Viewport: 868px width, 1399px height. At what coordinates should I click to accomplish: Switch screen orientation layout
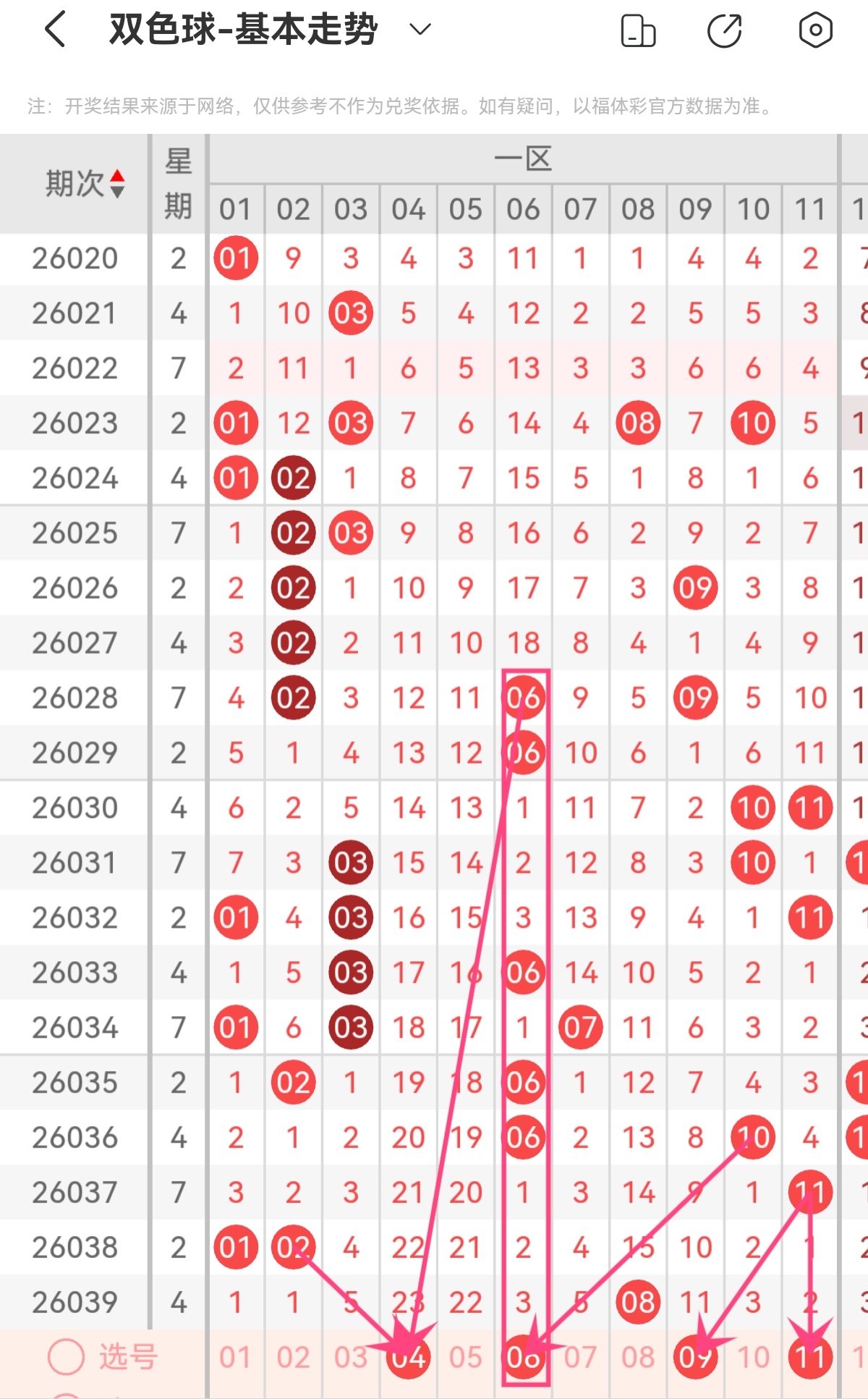[x=638, y=30]
